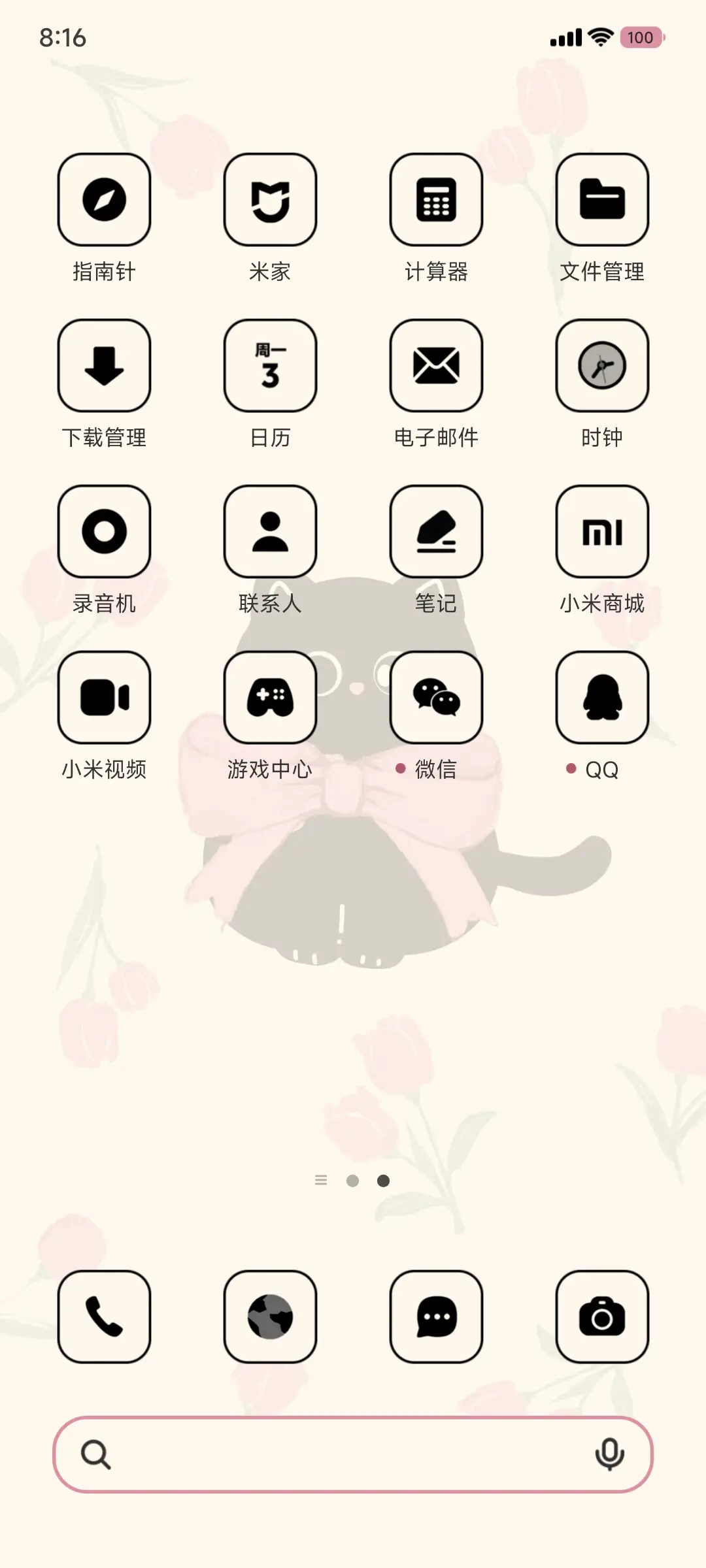Open 笔记 notes app
This screenshot has width=706, height=1568.
coord(436,532)
